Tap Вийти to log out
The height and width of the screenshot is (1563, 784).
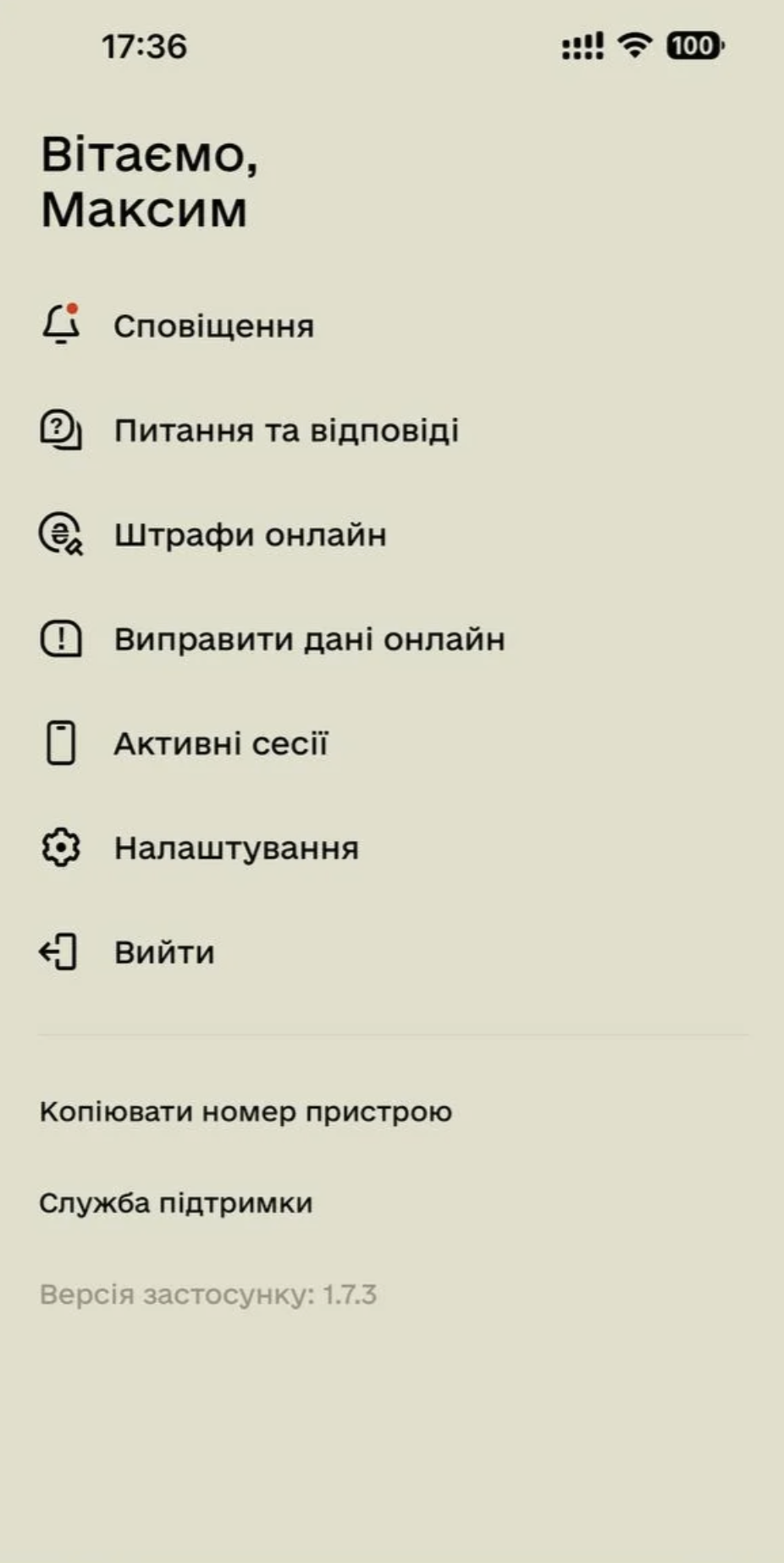click(164, 953)
